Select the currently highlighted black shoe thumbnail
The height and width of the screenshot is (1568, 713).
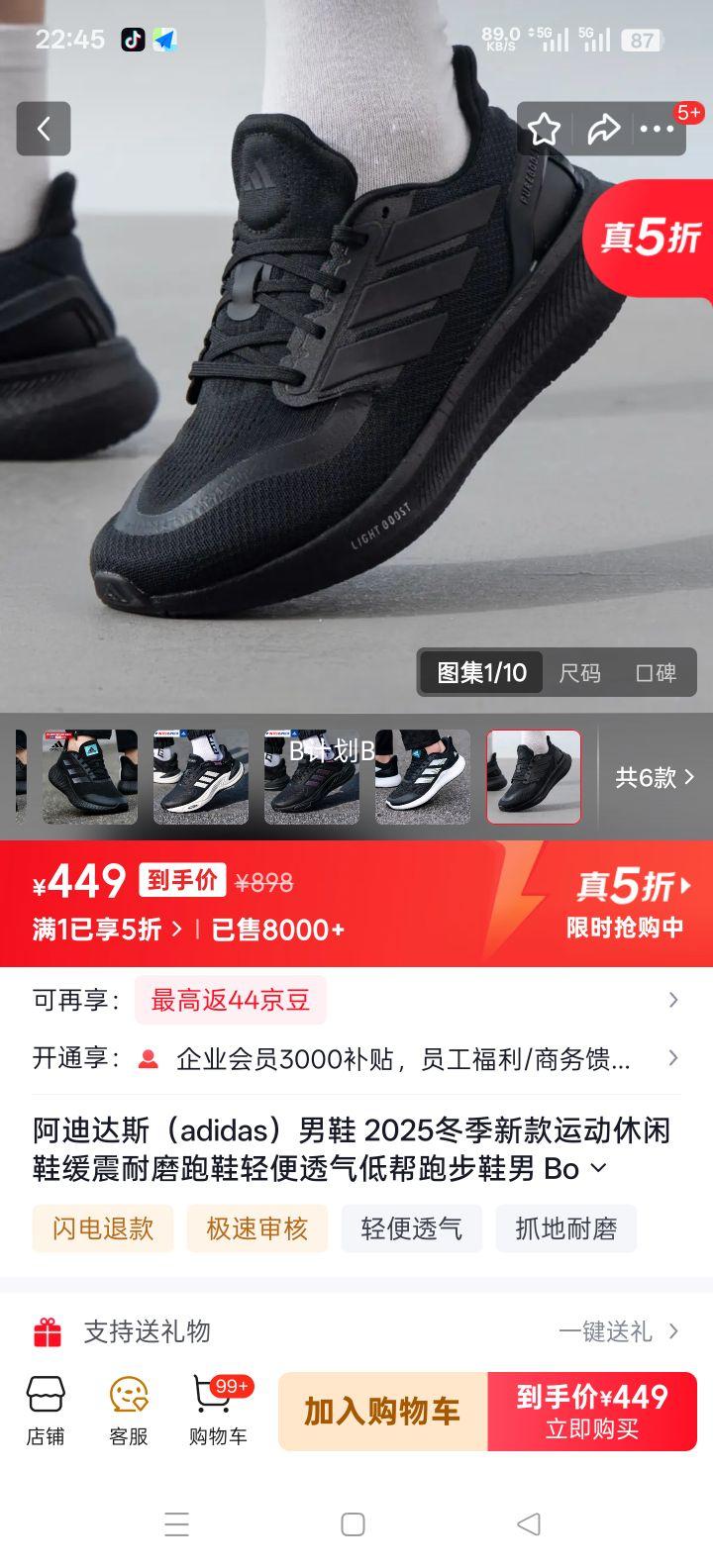click(533, 777)
